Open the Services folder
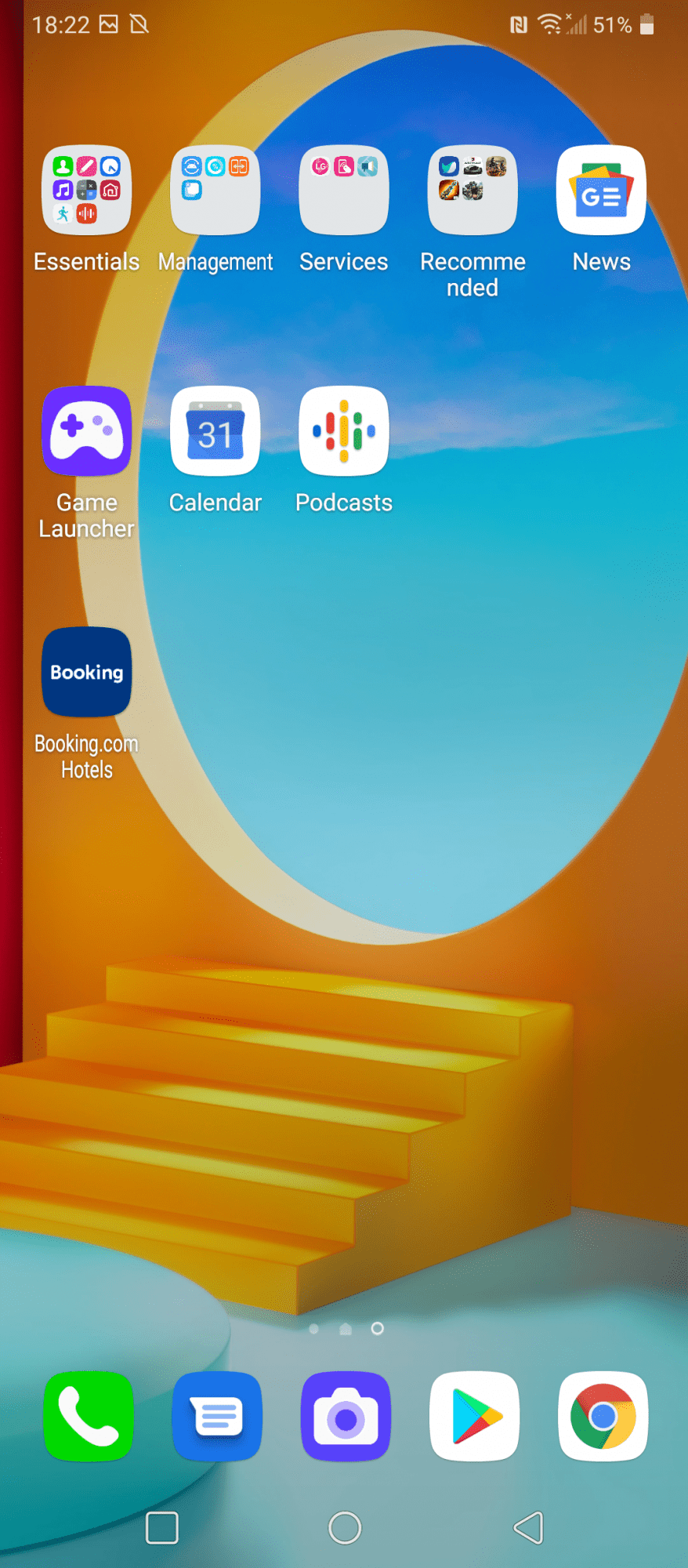 click(344, 191)
